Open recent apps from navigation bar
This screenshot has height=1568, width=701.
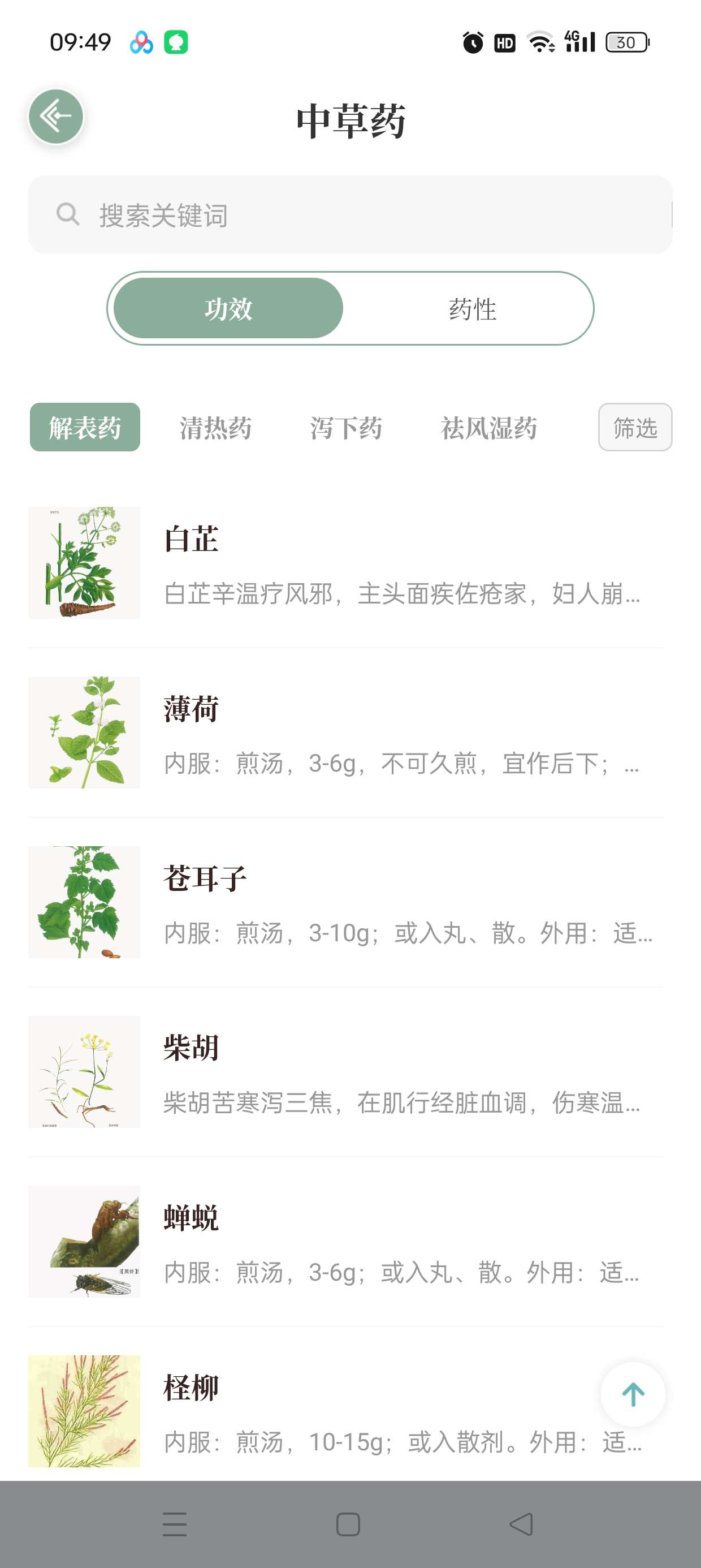[175, 1525]
